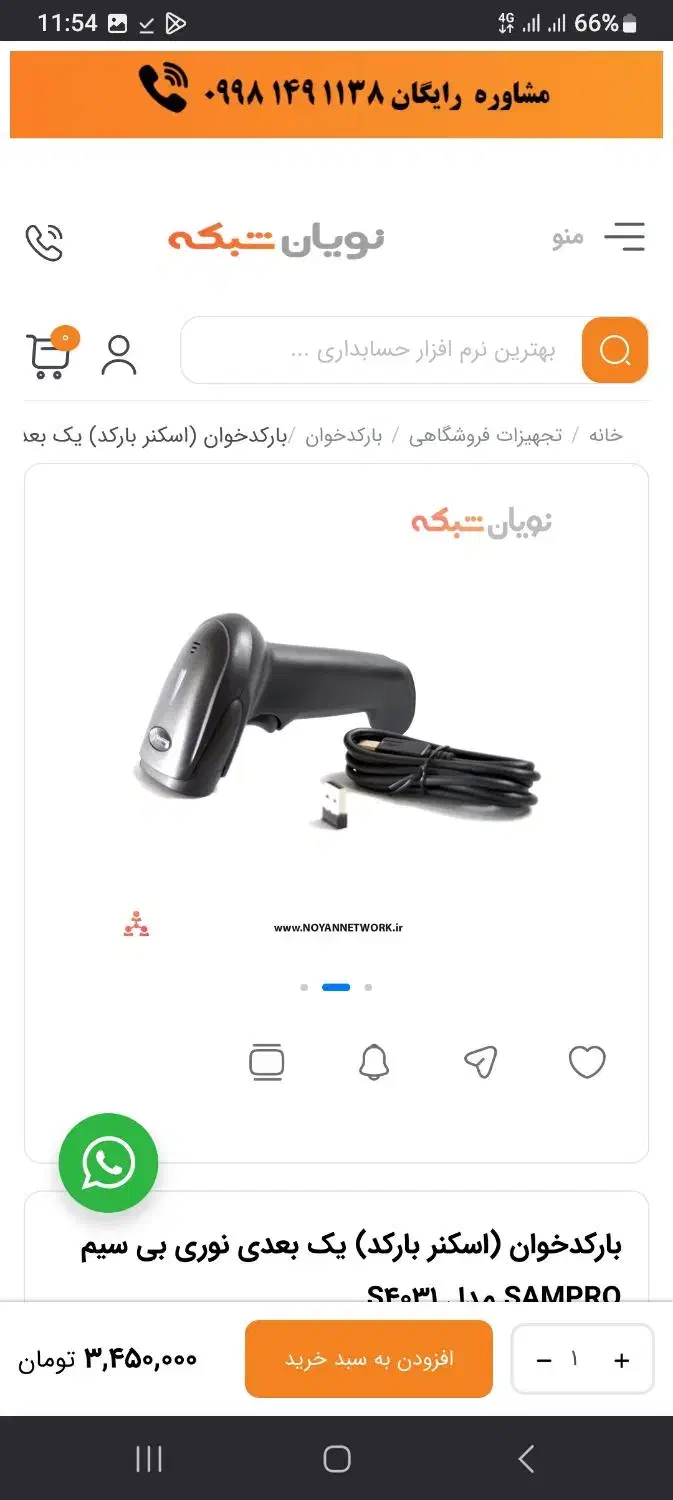Open the shopping cart
Viewport: 673px width, 1500px height.
tap(50, 354)
